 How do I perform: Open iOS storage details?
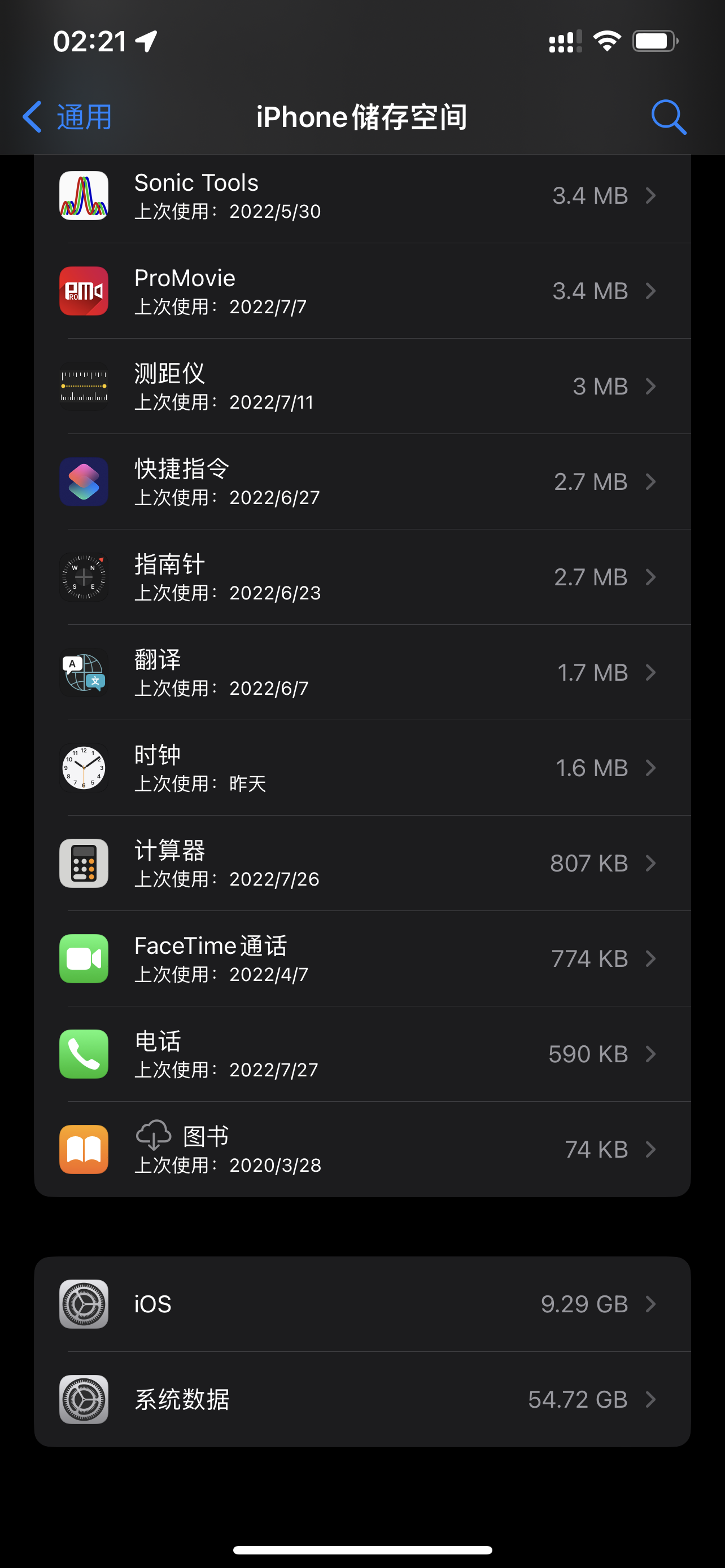point(362,1304)
